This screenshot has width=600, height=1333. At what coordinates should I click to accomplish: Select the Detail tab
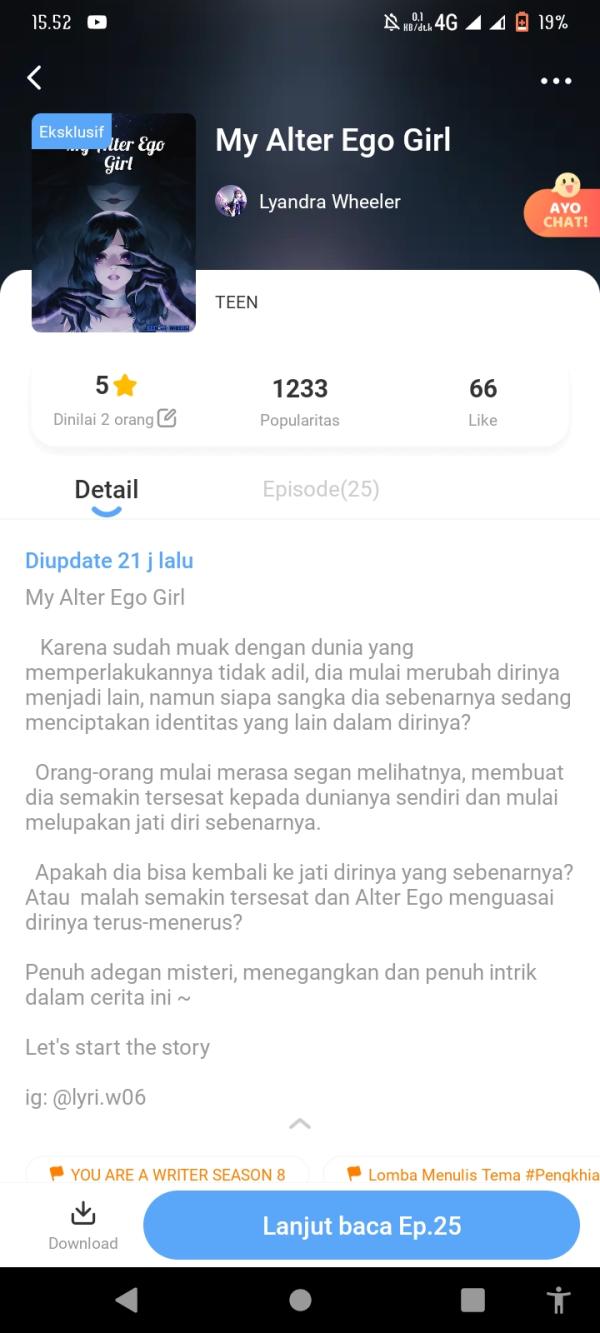point(106,489)
